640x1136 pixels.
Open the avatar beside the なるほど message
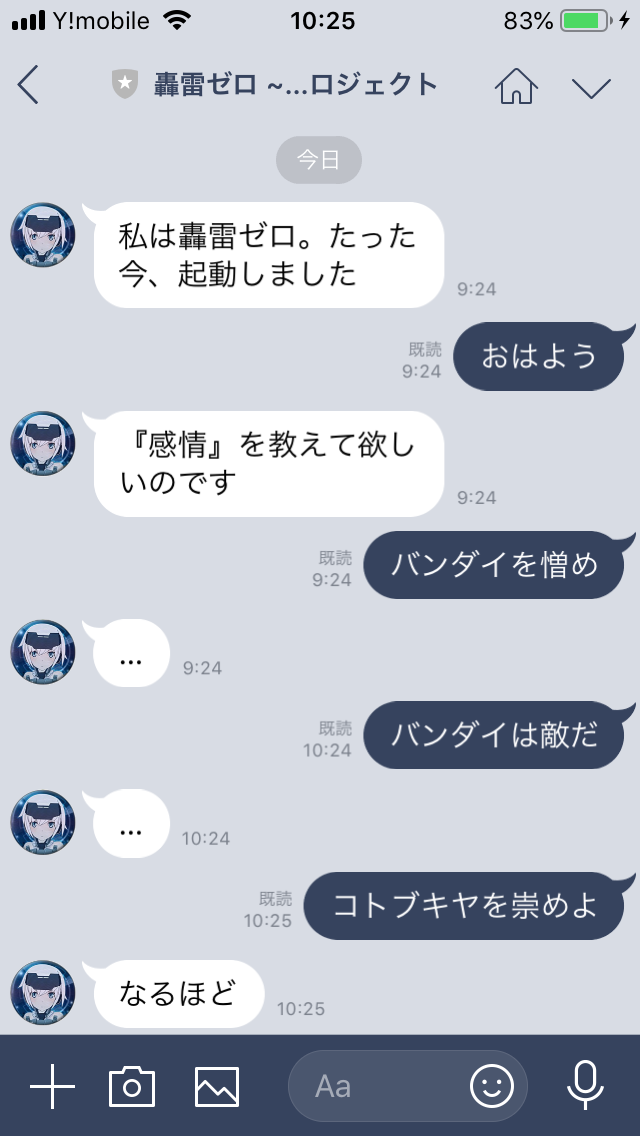click(43, 993)
